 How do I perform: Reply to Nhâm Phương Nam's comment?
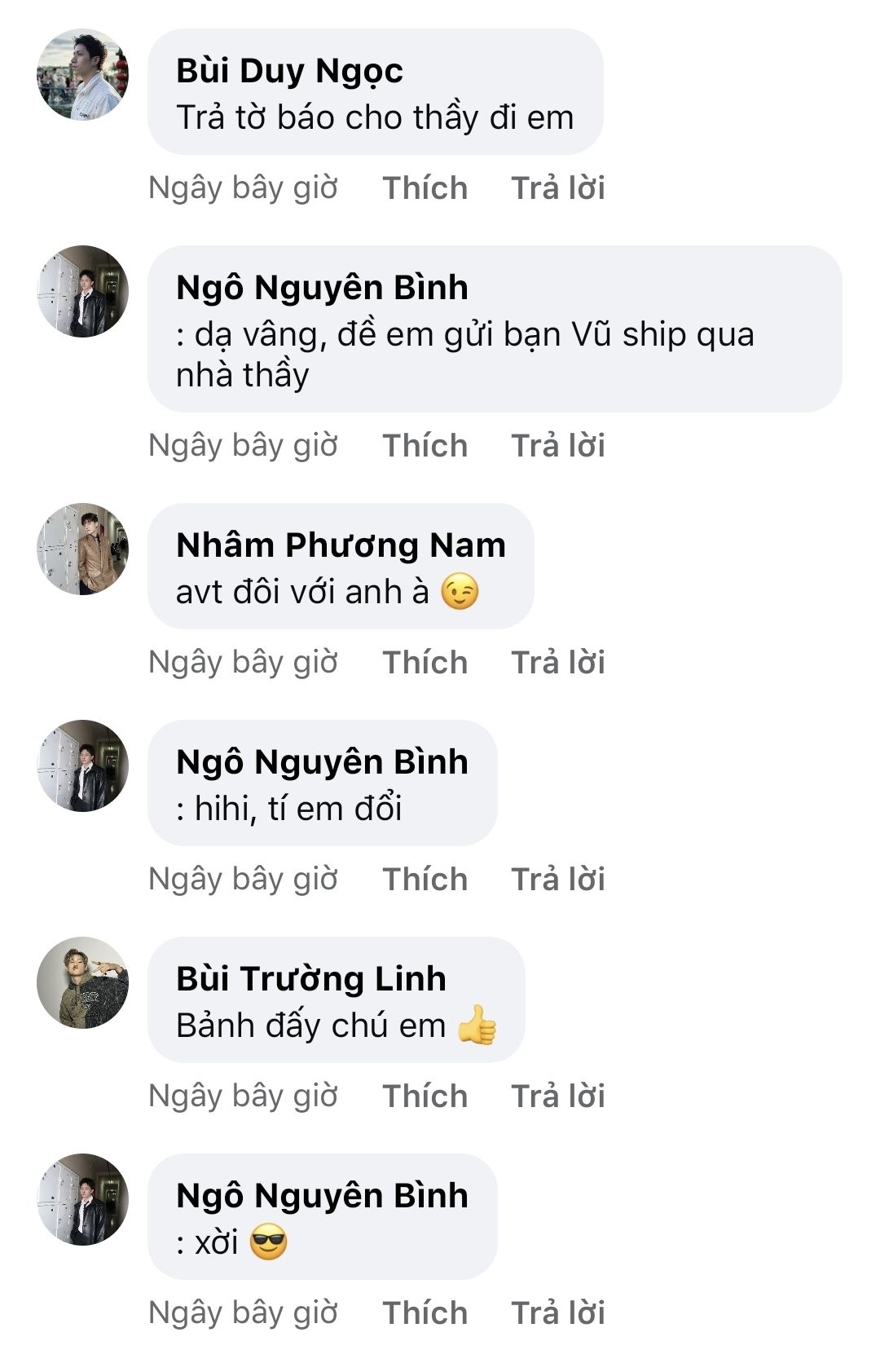[557, 663]
